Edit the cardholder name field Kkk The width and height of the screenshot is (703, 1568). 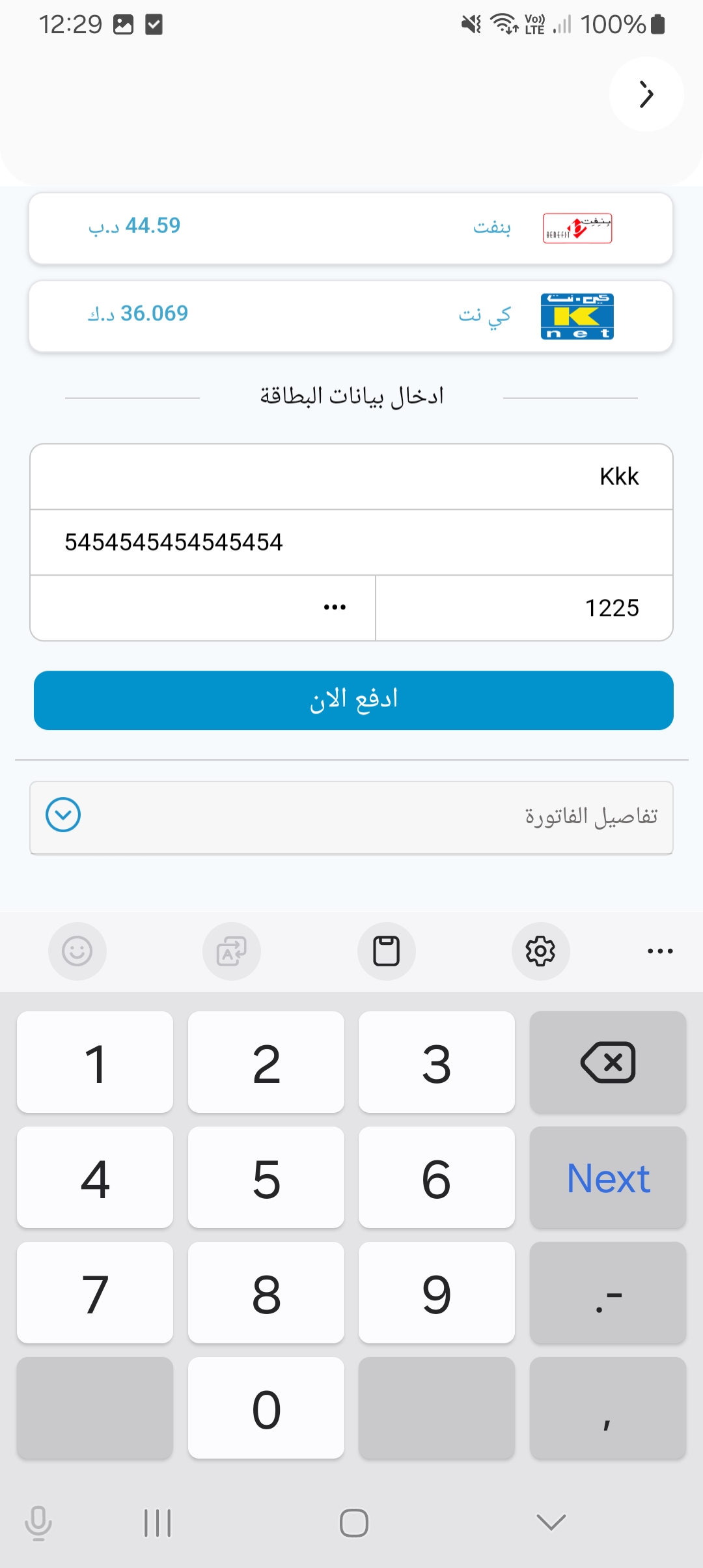(351, 477)
